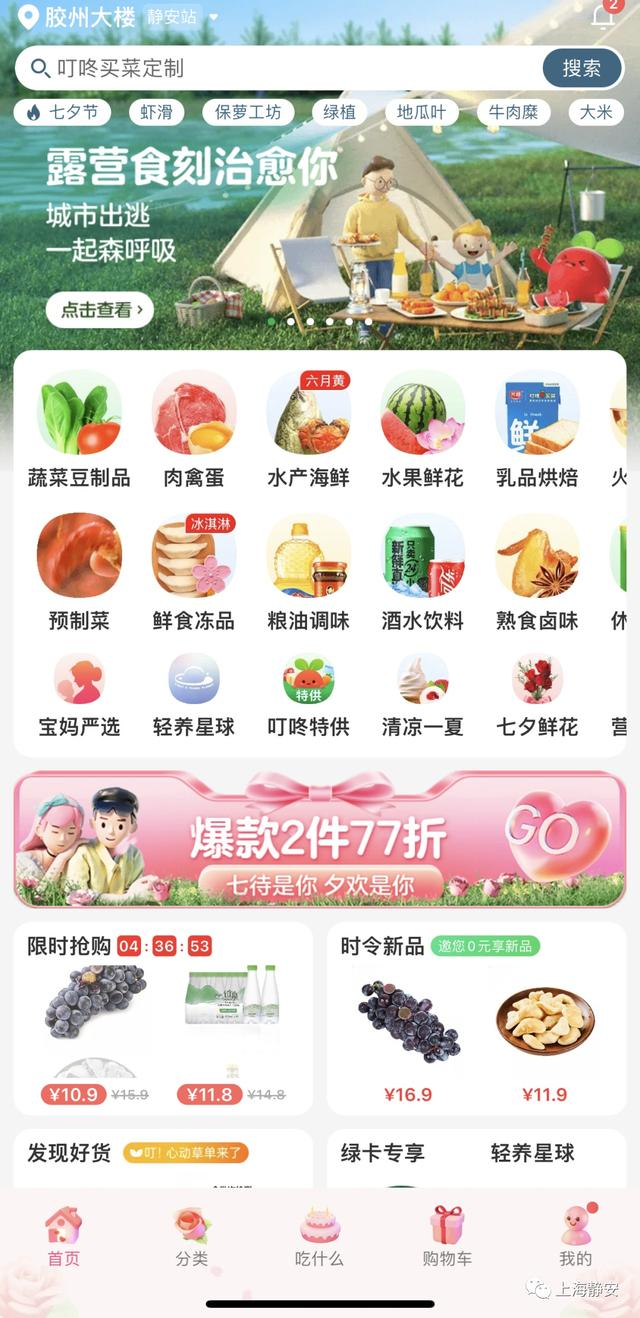Open the notifications bell
The width and height of the screenshot is (640, 1318).
(603, 17)
